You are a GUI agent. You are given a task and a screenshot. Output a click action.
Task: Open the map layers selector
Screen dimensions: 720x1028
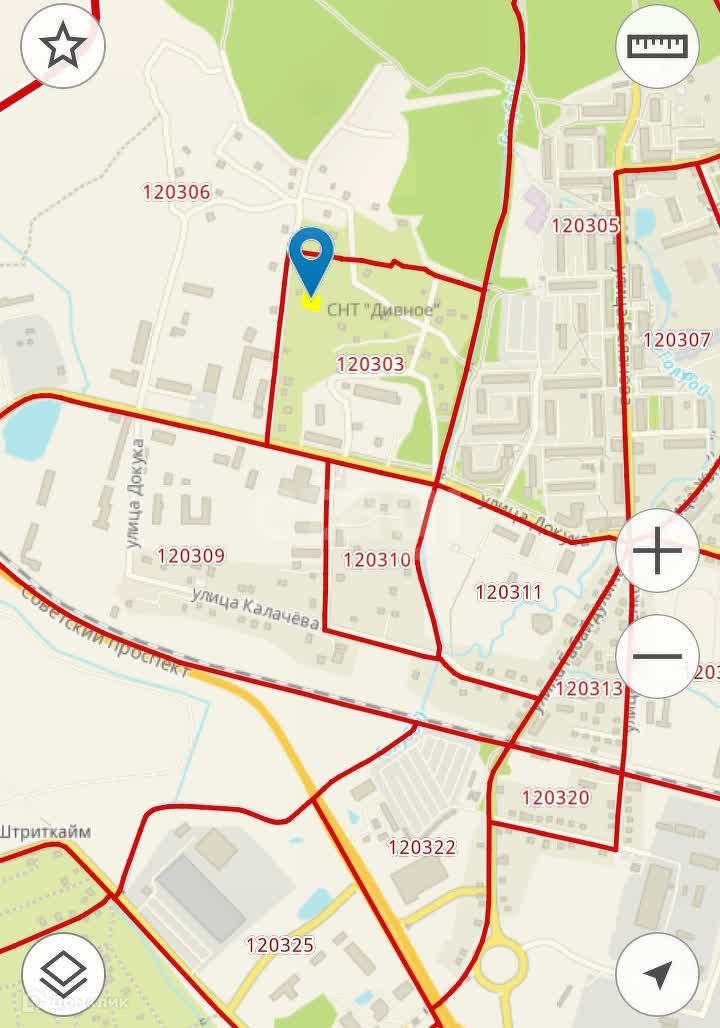pyautogui.click(x=63, y=974)
